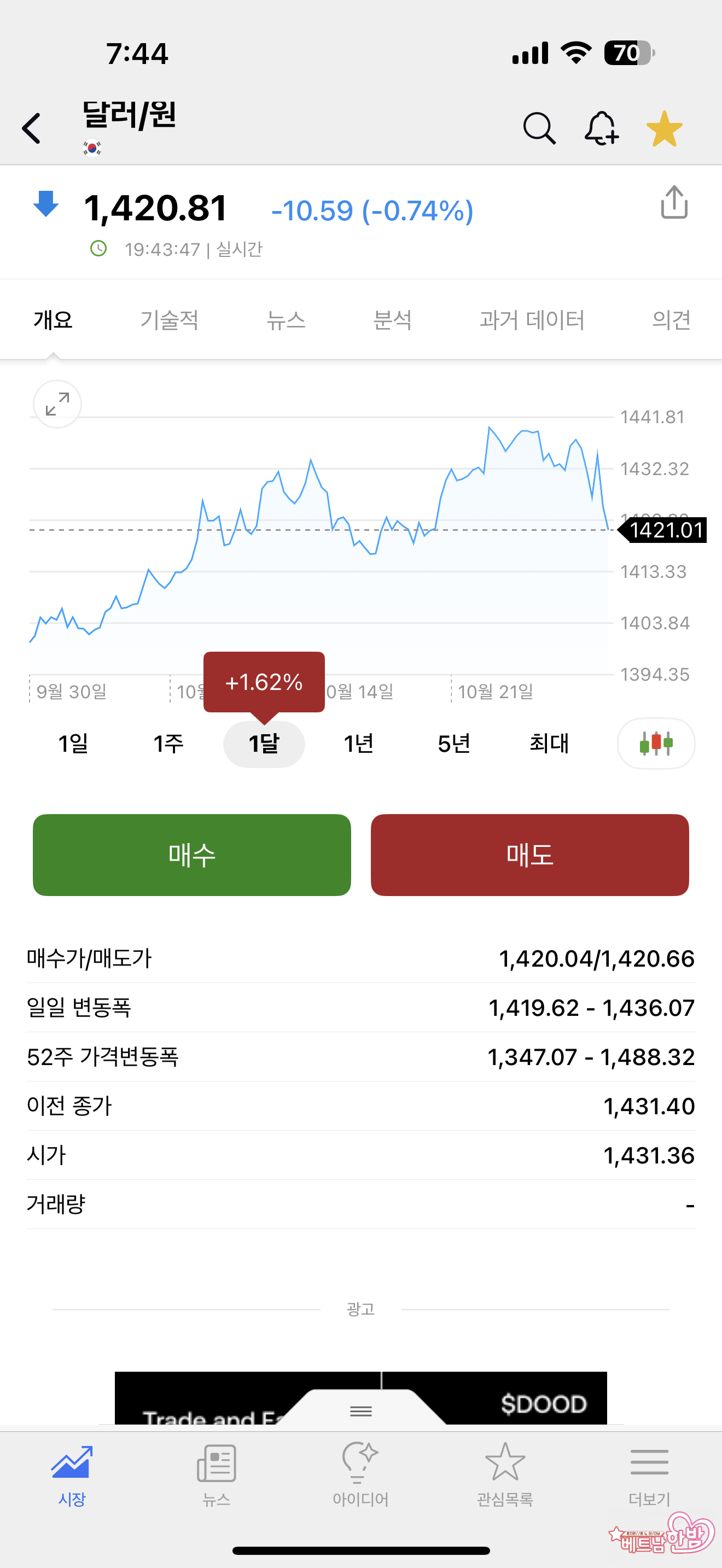Screen dimensions: 722x1568
Task: Switch to the candlestick chart type
Action: click(656, 744)
